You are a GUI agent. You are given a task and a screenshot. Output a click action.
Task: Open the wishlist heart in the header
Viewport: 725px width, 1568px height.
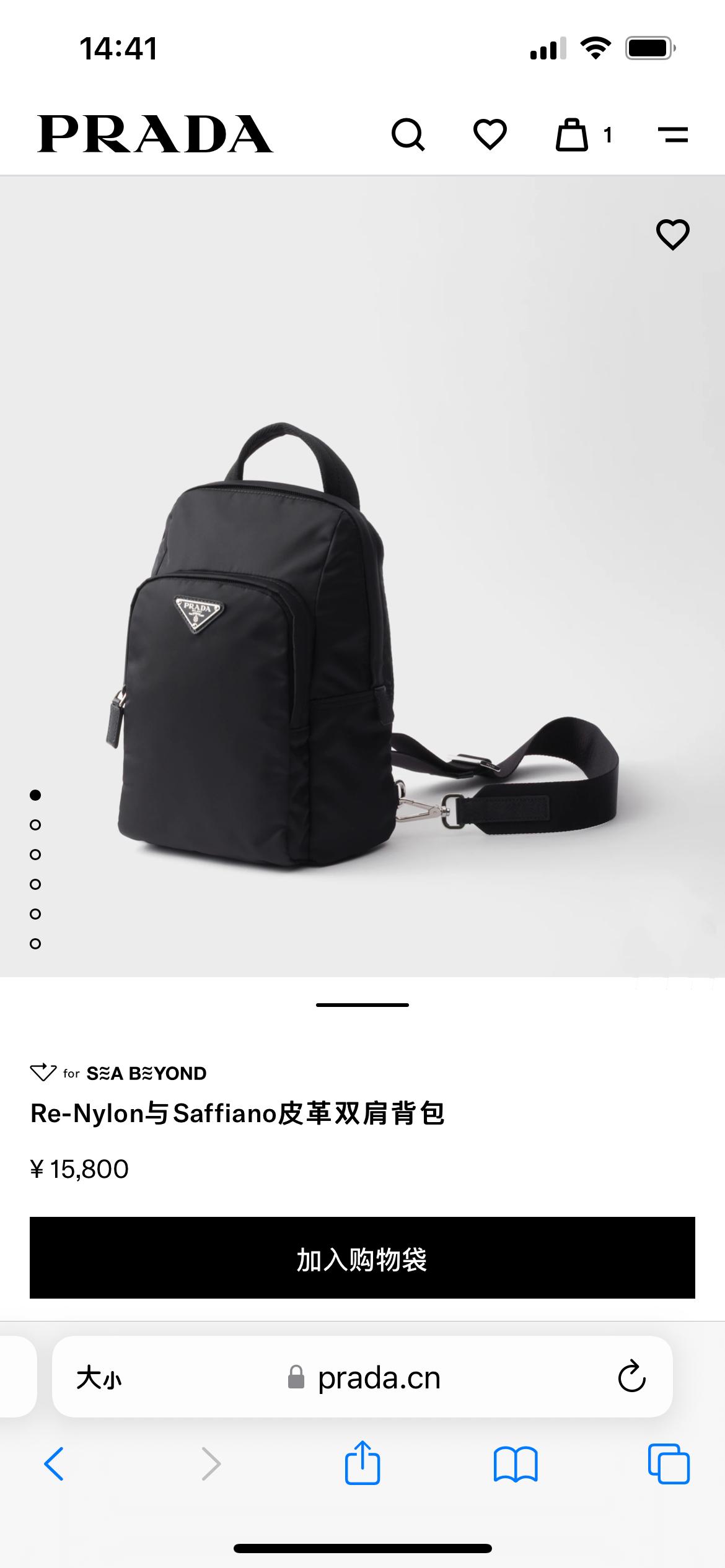tap(490, 134)
